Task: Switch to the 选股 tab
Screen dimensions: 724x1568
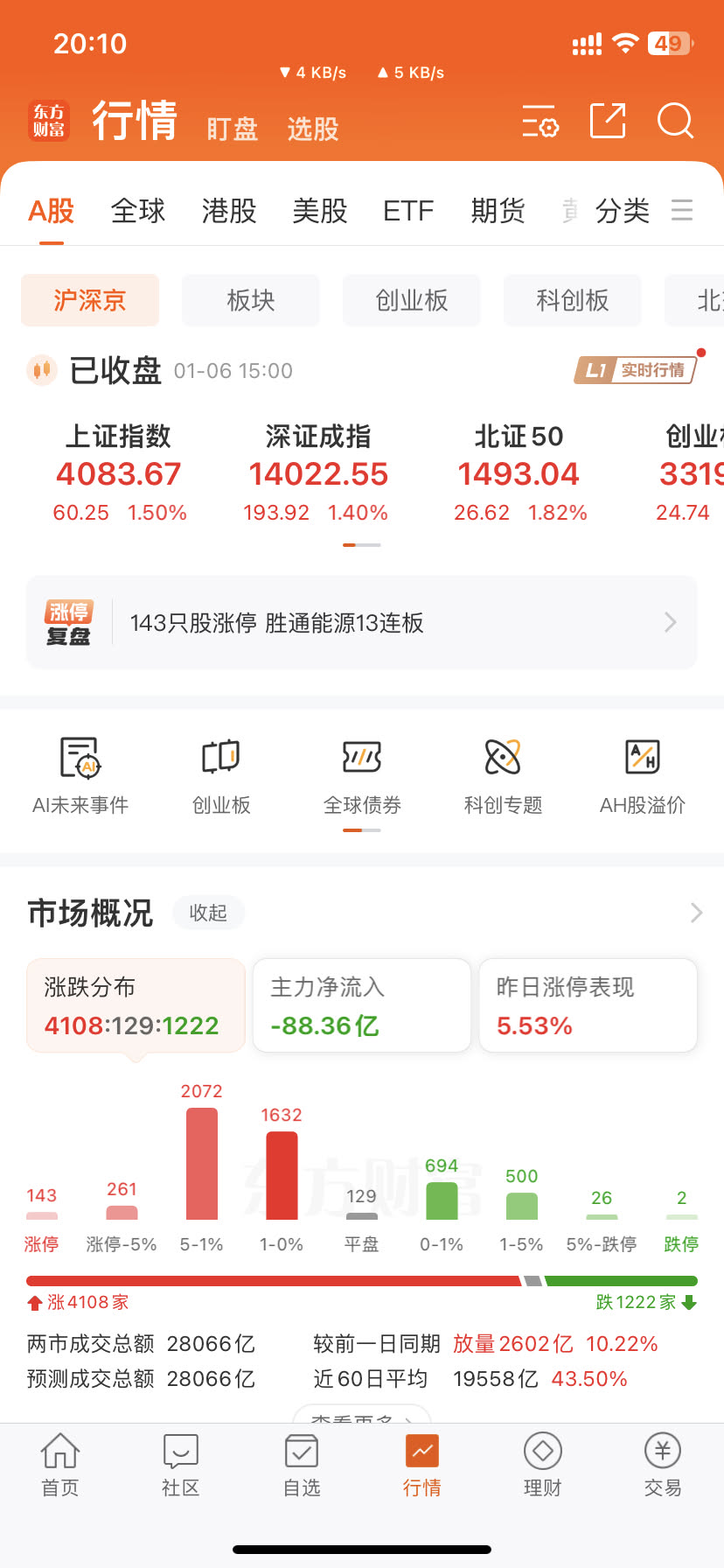Action: [313, 129]
